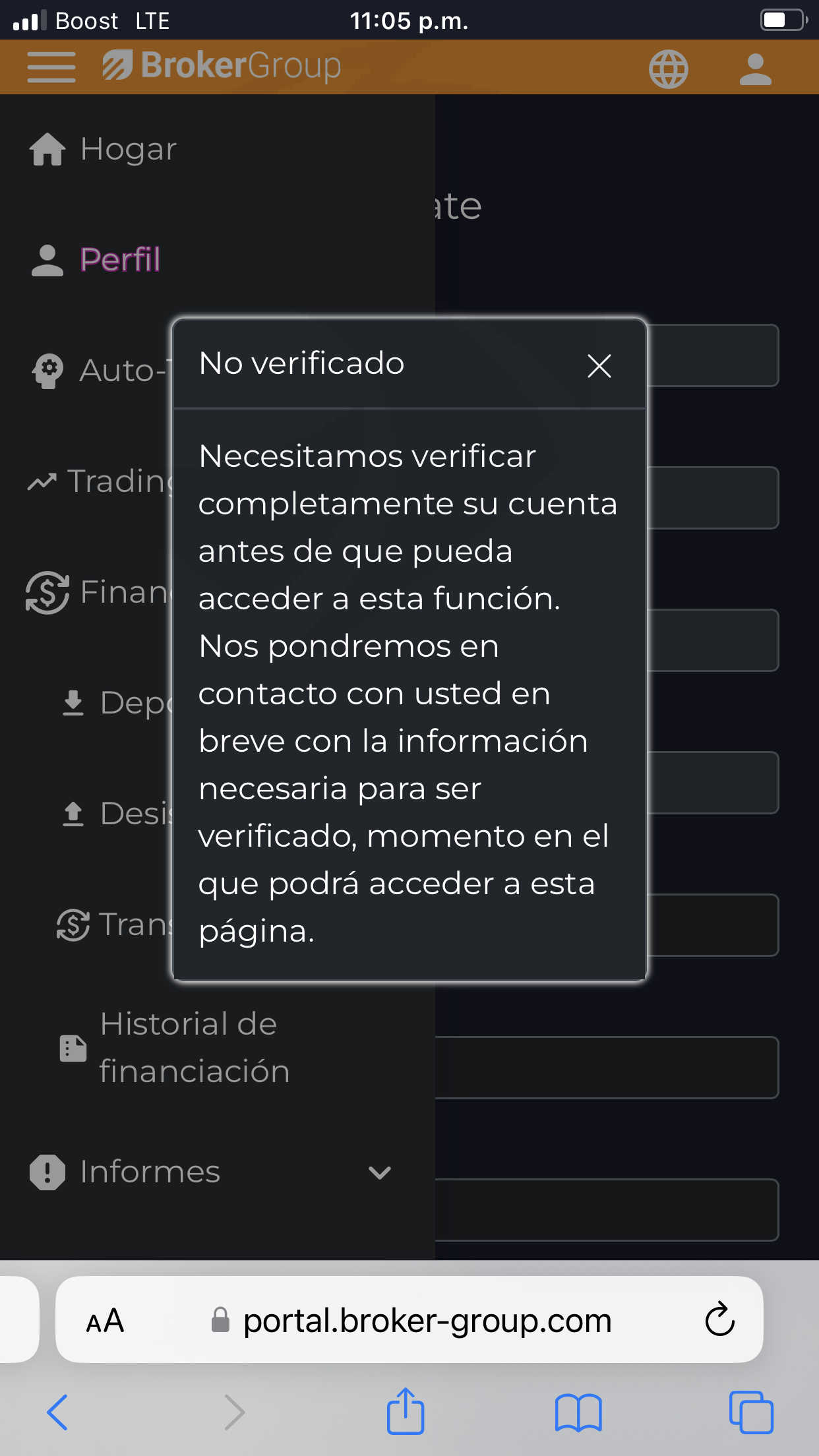Open the user account icon
Screen dimensions: 819x1456
[755, 69]
